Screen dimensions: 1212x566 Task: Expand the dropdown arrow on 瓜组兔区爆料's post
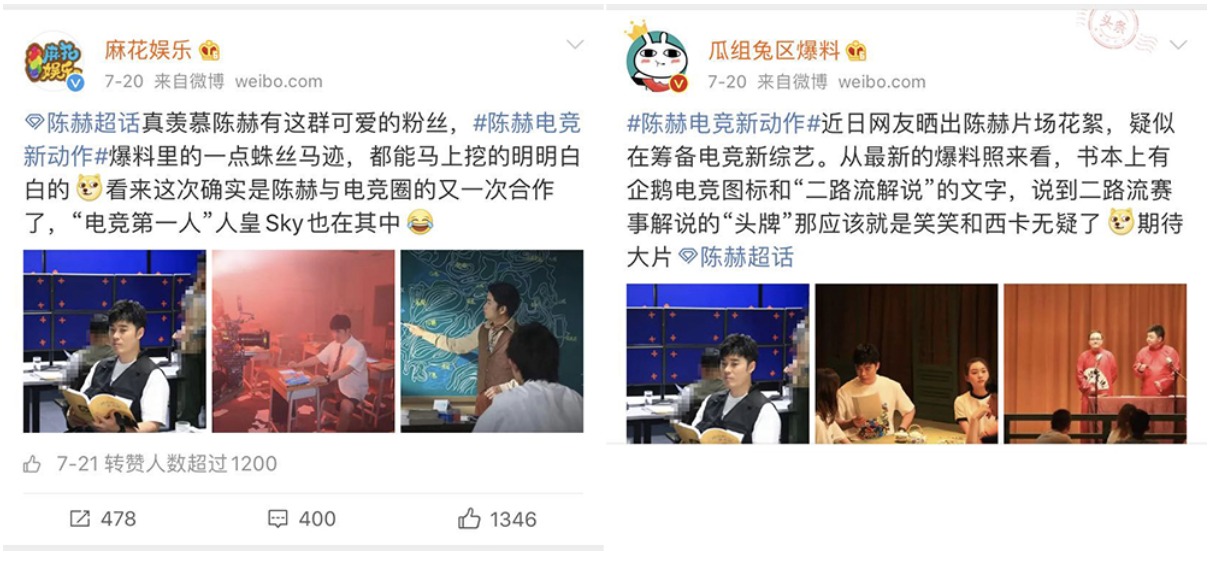click(1179, 45)
